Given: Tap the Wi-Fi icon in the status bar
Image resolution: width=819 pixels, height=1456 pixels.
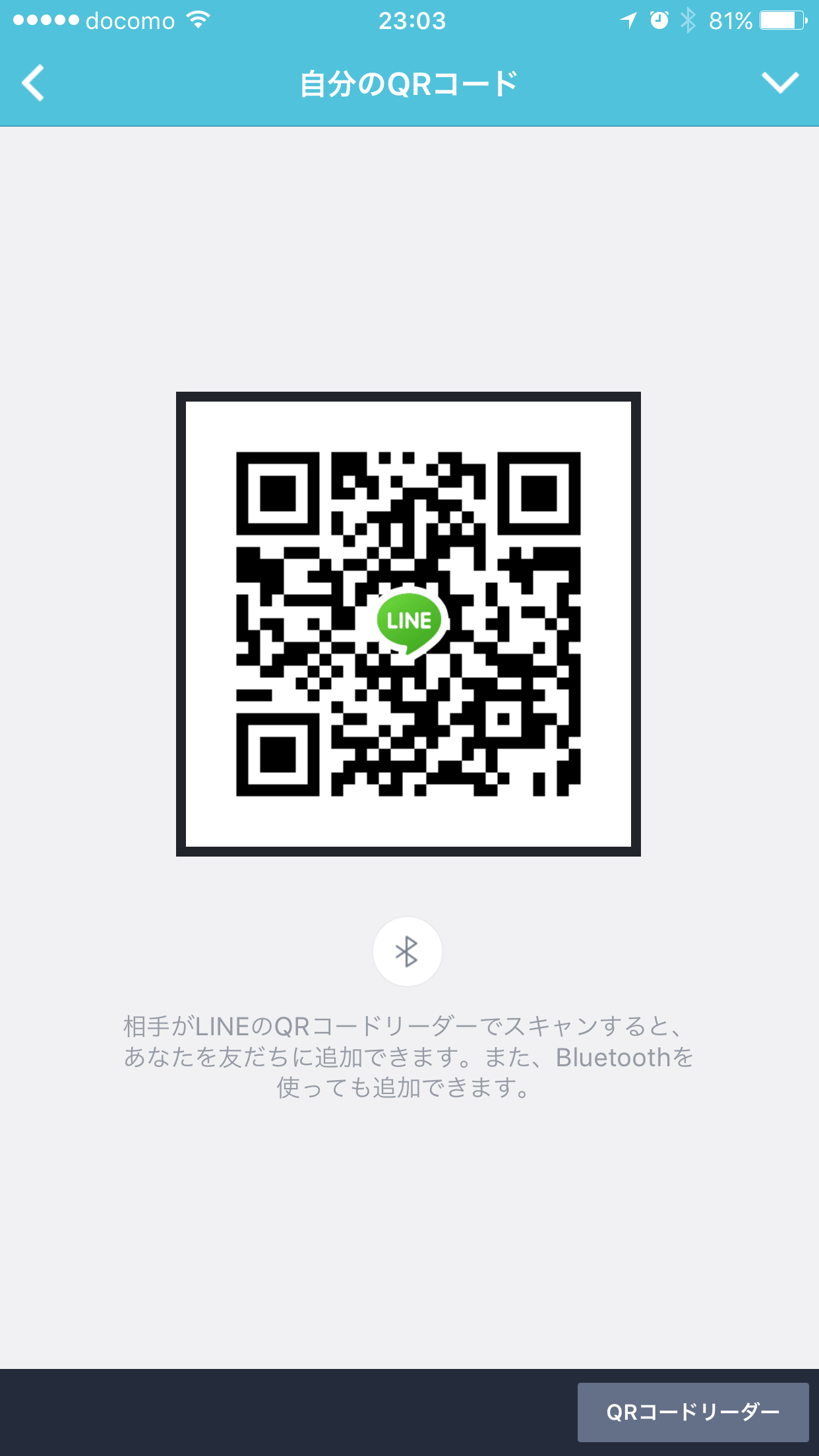Looking at the screenshot, I should pyautogui.click(x=197, y=20).
